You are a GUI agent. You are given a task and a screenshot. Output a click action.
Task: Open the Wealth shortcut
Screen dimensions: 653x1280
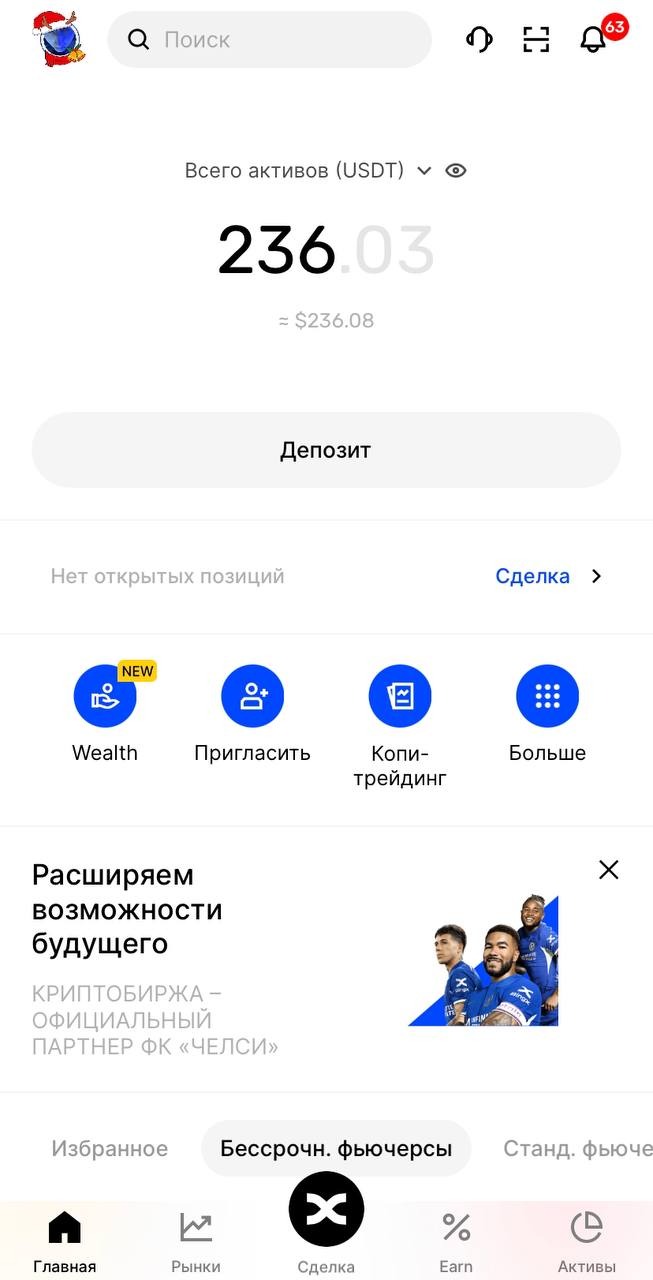(105, 697)
